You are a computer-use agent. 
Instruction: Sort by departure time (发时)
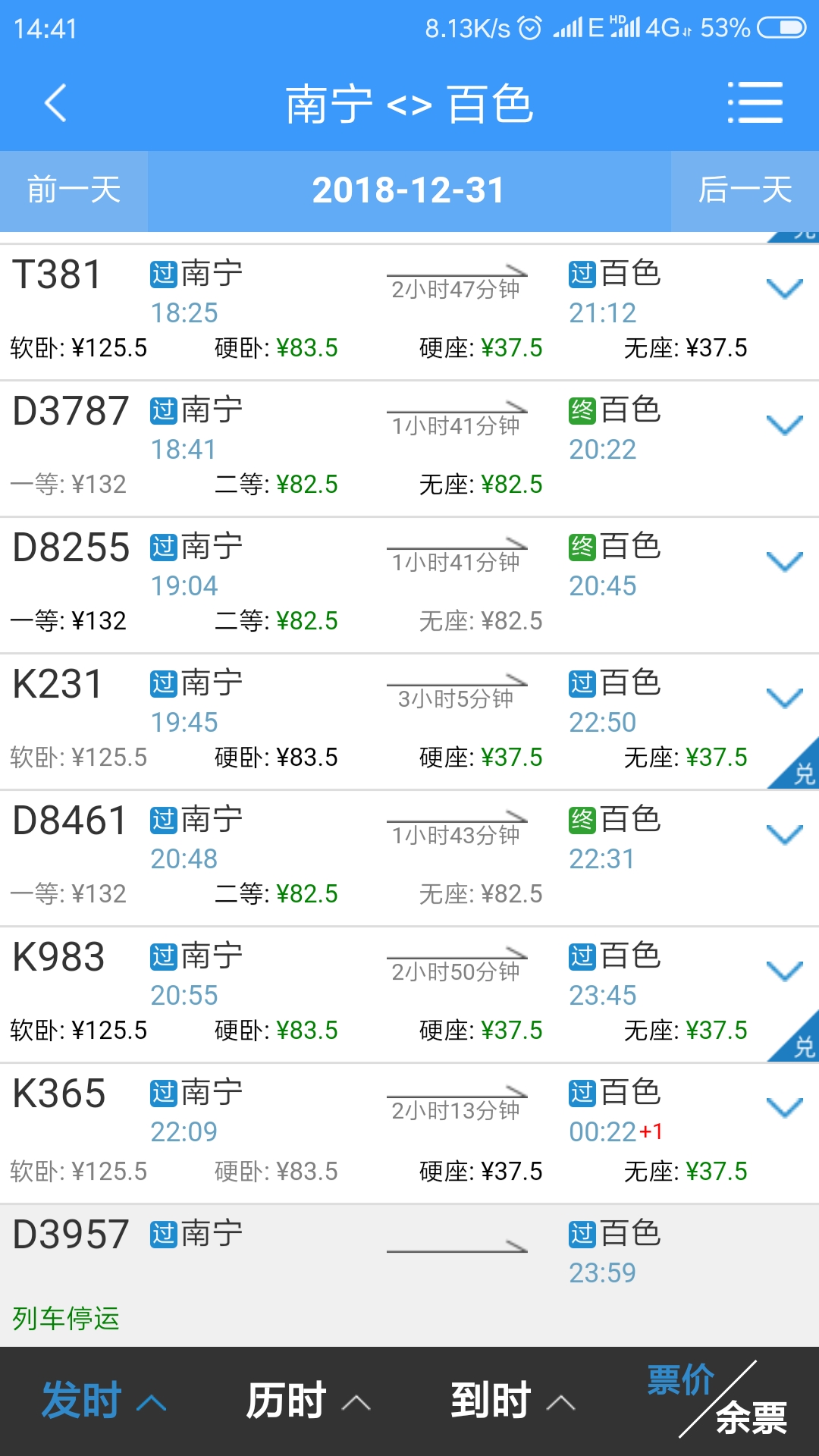point(103,1401)
